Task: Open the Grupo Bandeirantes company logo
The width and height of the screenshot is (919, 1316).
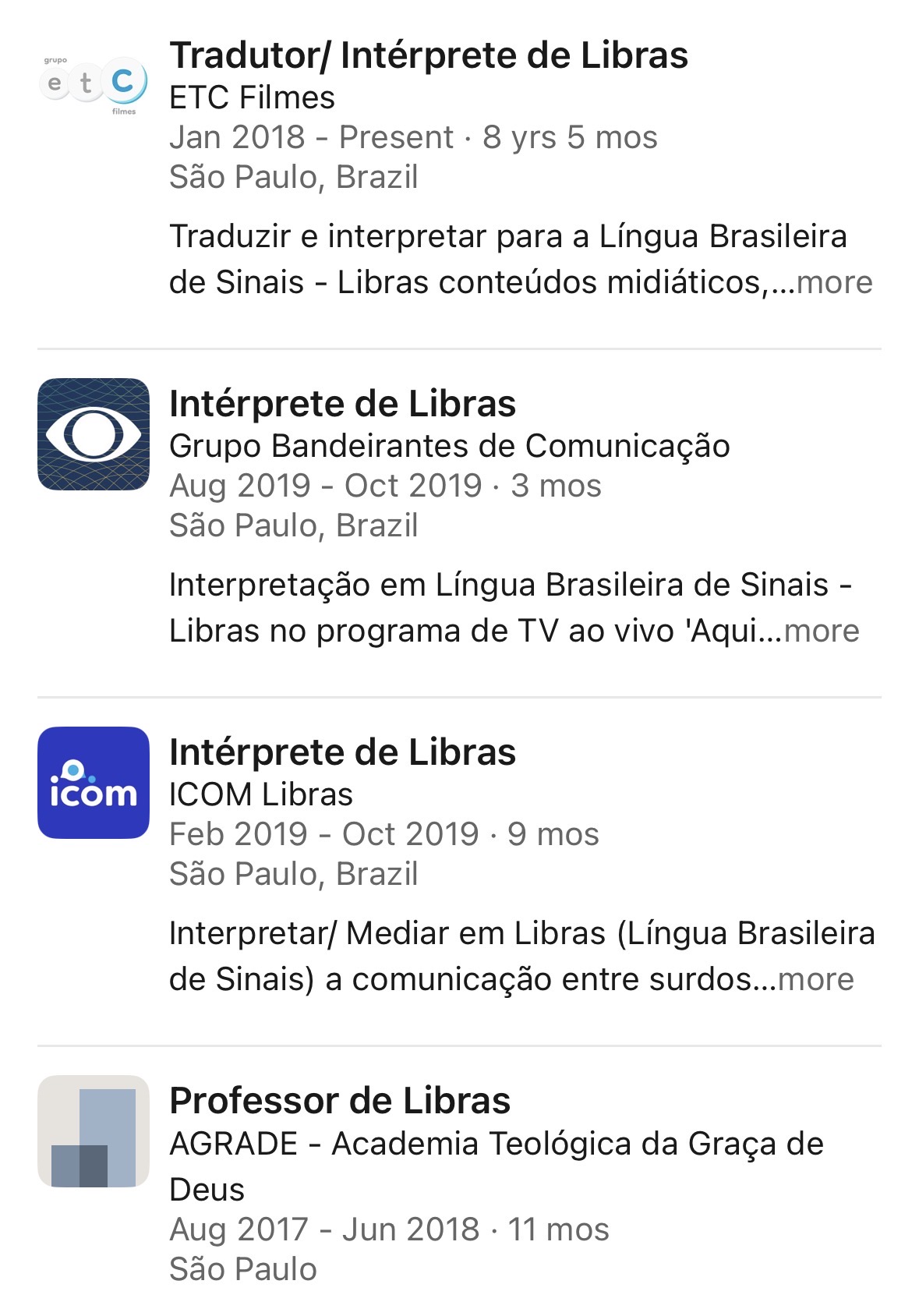Action: click(94, 434)
